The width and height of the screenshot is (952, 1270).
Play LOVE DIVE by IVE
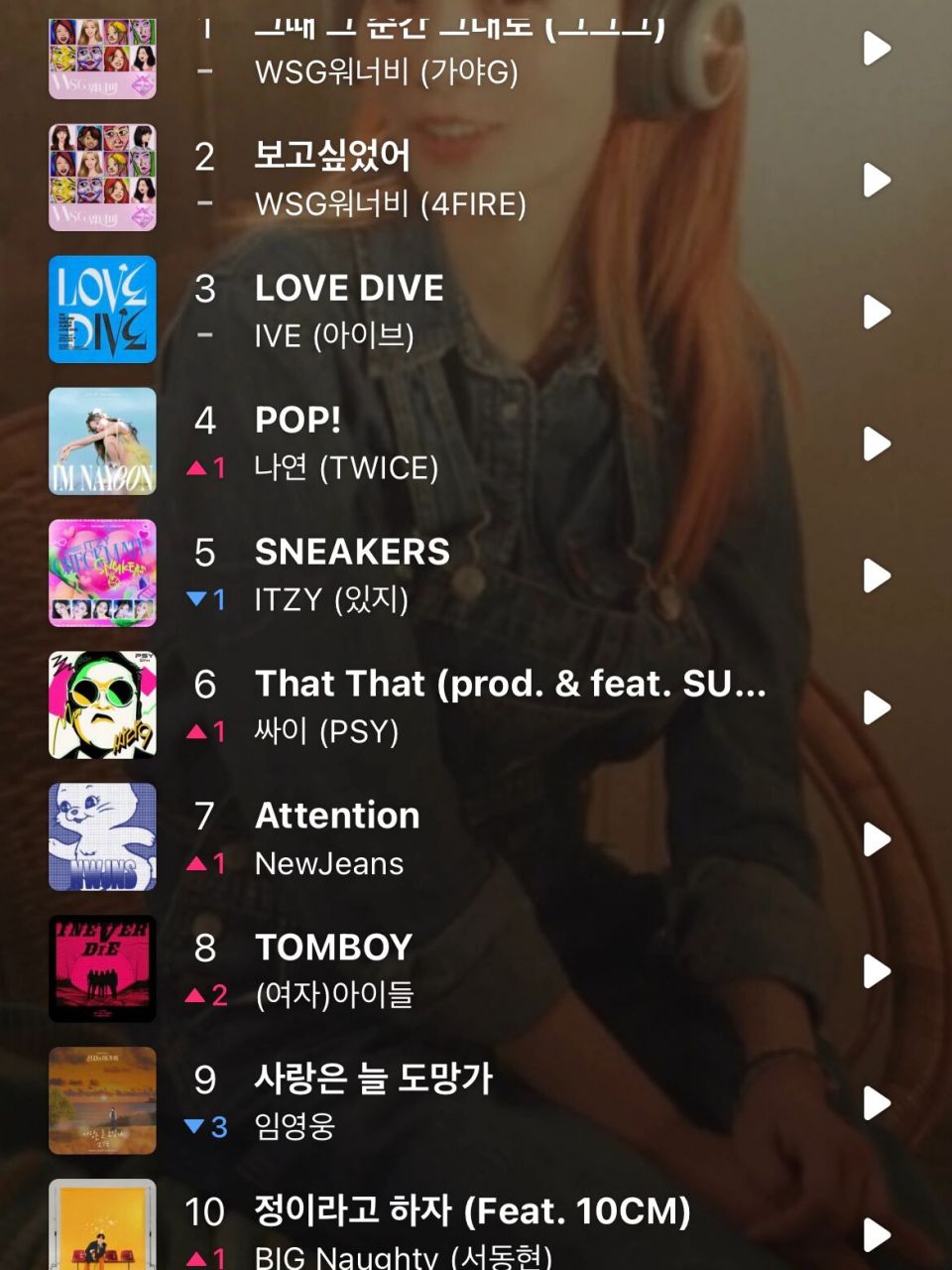877,312
